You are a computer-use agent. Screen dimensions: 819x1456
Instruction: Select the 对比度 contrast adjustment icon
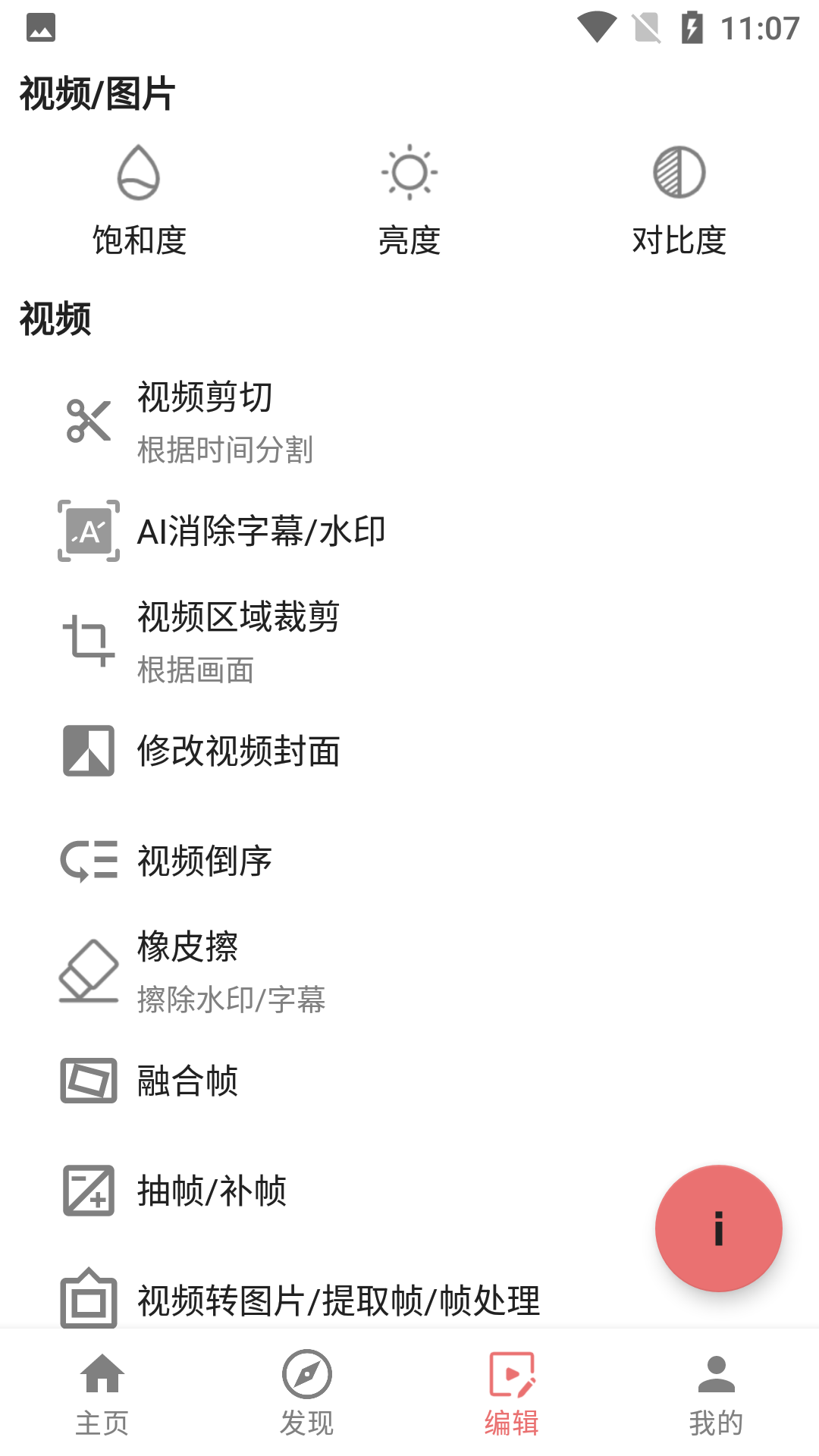[679, 171]
